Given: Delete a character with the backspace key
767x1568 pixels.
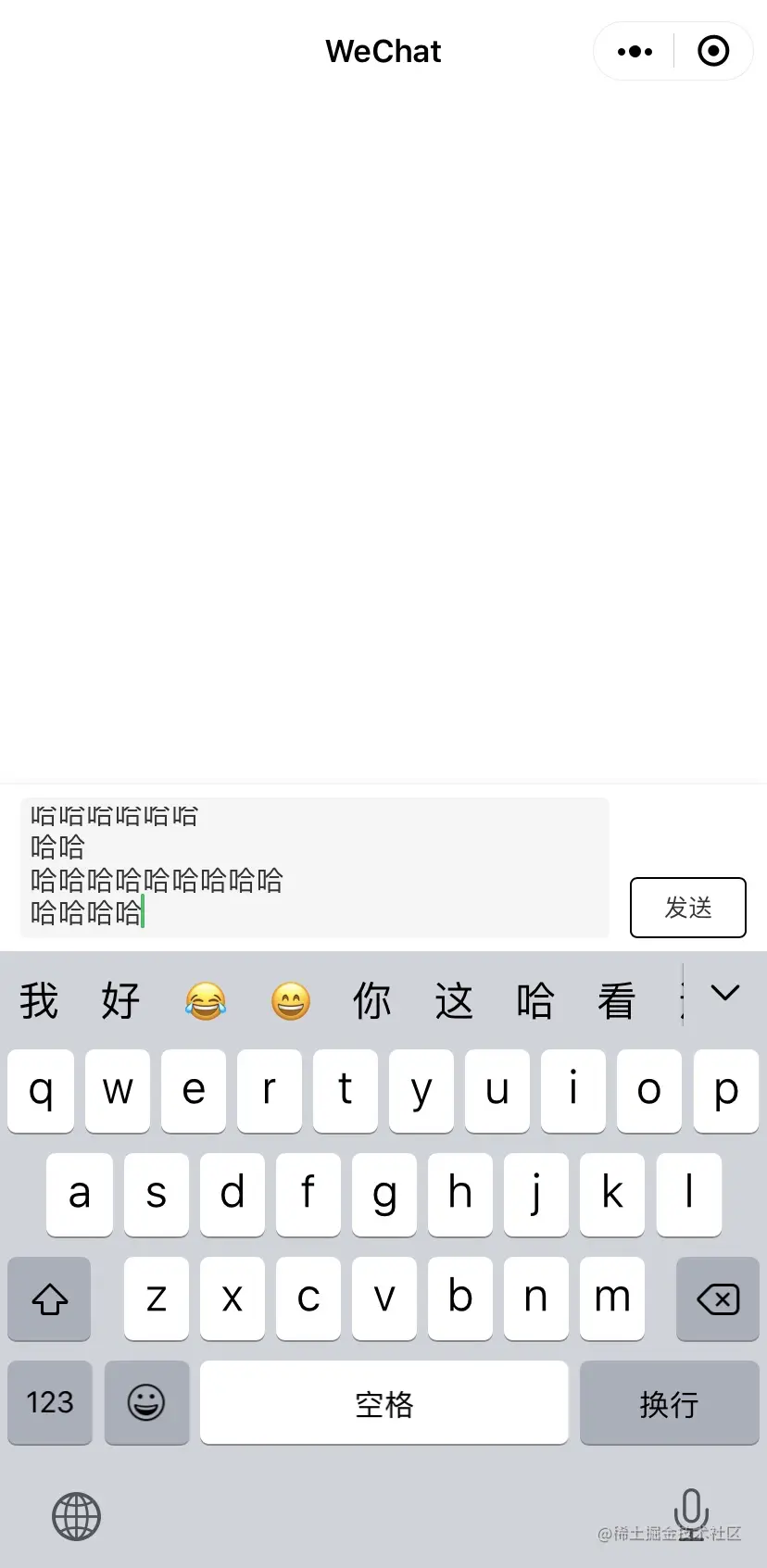Looking at the screenshot, I should click(x=718, y=1299).
